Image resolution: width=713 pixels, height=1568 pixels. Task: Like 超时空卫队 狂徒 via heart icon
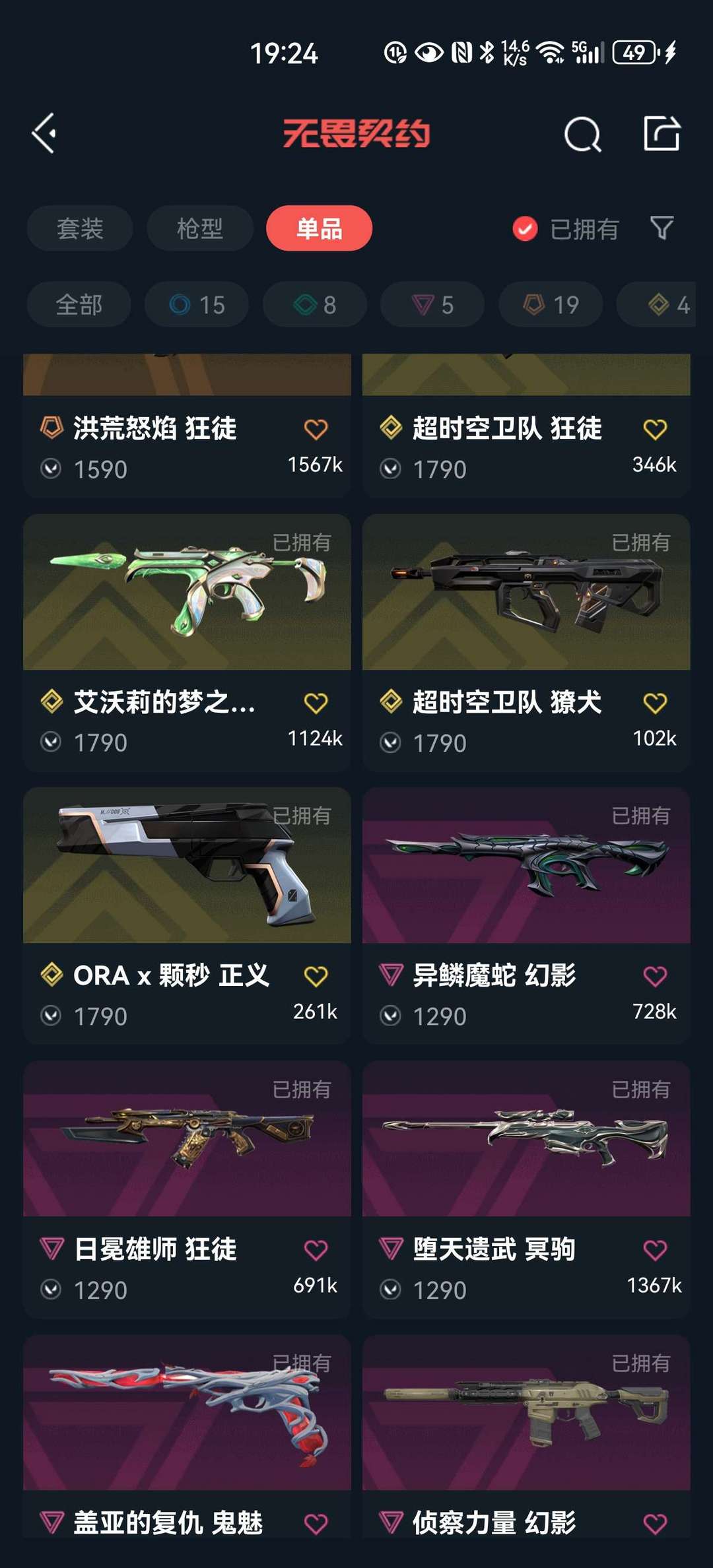coord(655,430)
